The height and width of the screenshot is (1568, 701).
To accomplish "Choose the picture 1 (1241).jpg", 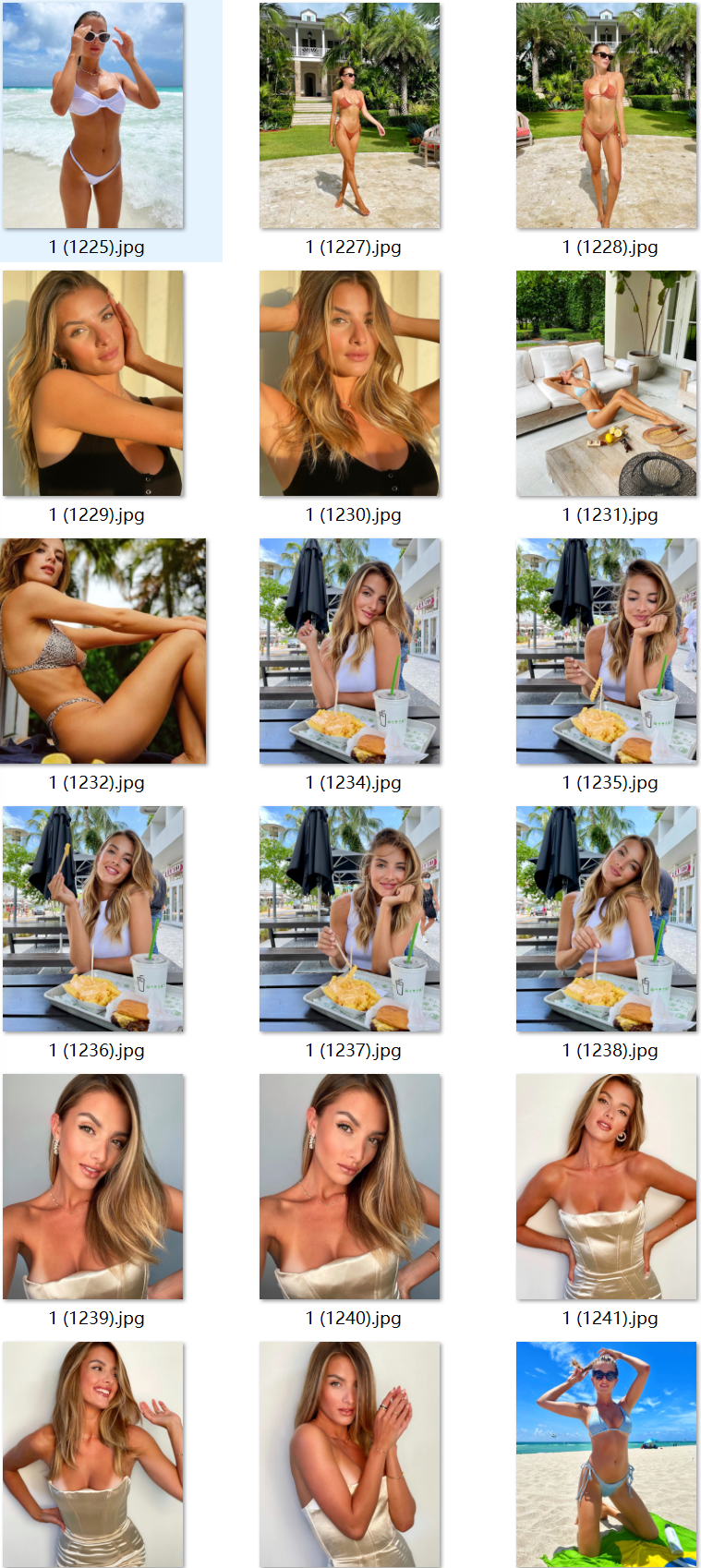I will pyautogui.click(x=606, y=1187).
